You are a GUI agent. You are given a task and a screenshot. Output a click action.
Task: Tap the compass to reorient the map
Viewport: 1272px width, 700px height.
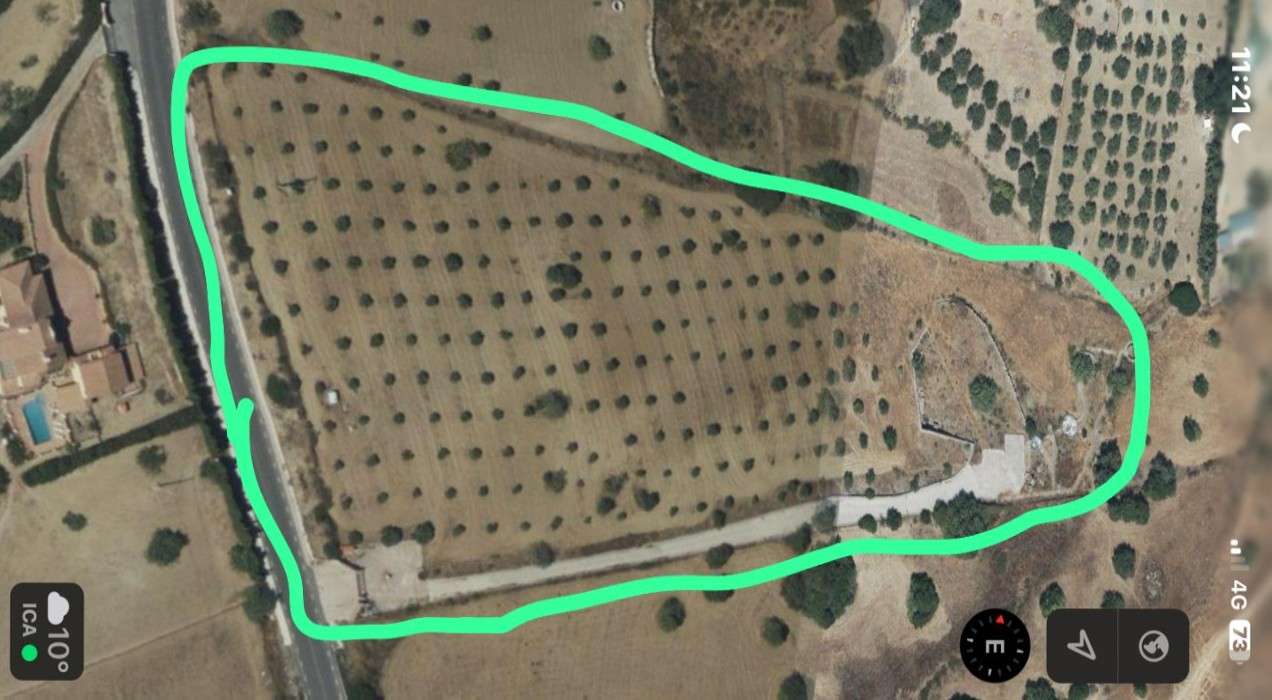click(994, 646)
